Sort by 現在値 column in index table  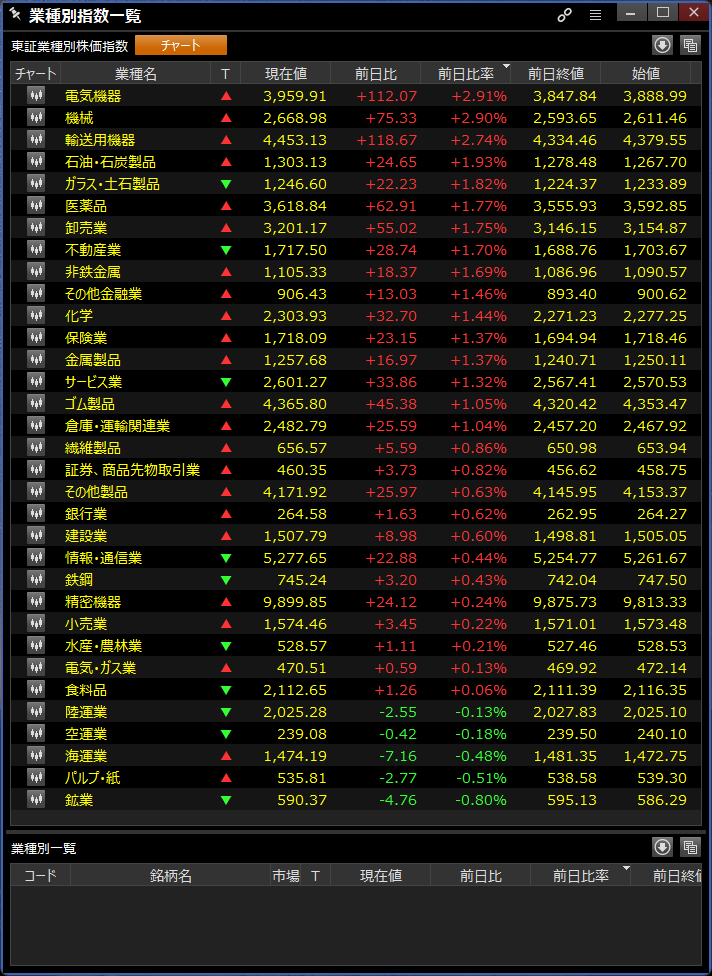point(285,73)
